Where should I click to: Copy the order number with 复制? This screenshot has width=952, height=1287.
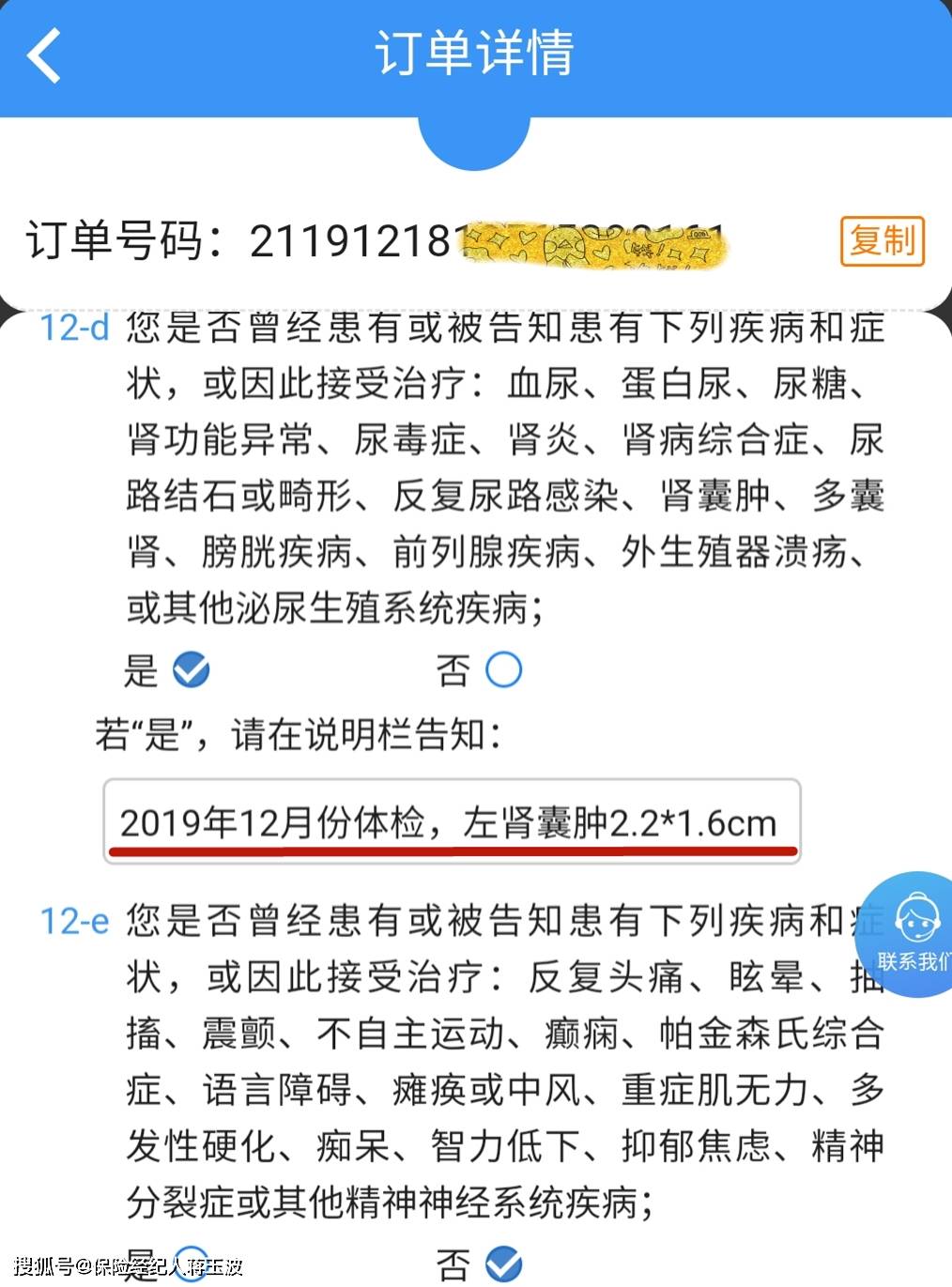pyautogui.click(x=882, y=240)
